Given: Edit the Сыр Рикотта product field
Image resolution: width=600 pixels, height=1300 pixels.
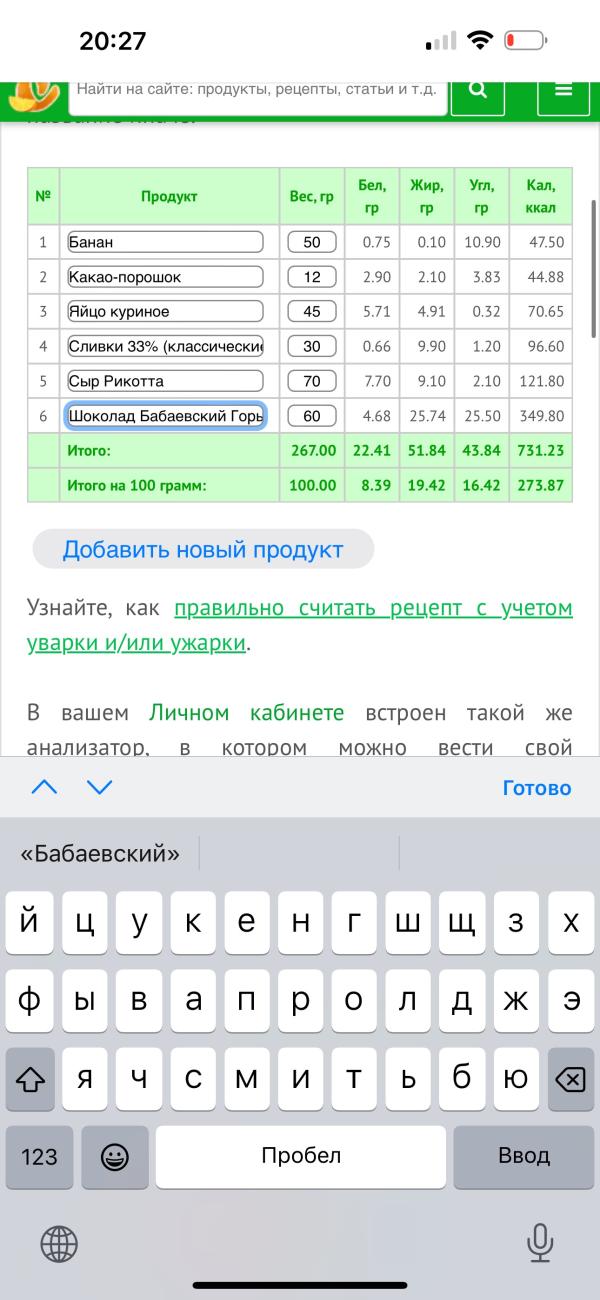Looking at the screenshot, I should pos(165,381).
